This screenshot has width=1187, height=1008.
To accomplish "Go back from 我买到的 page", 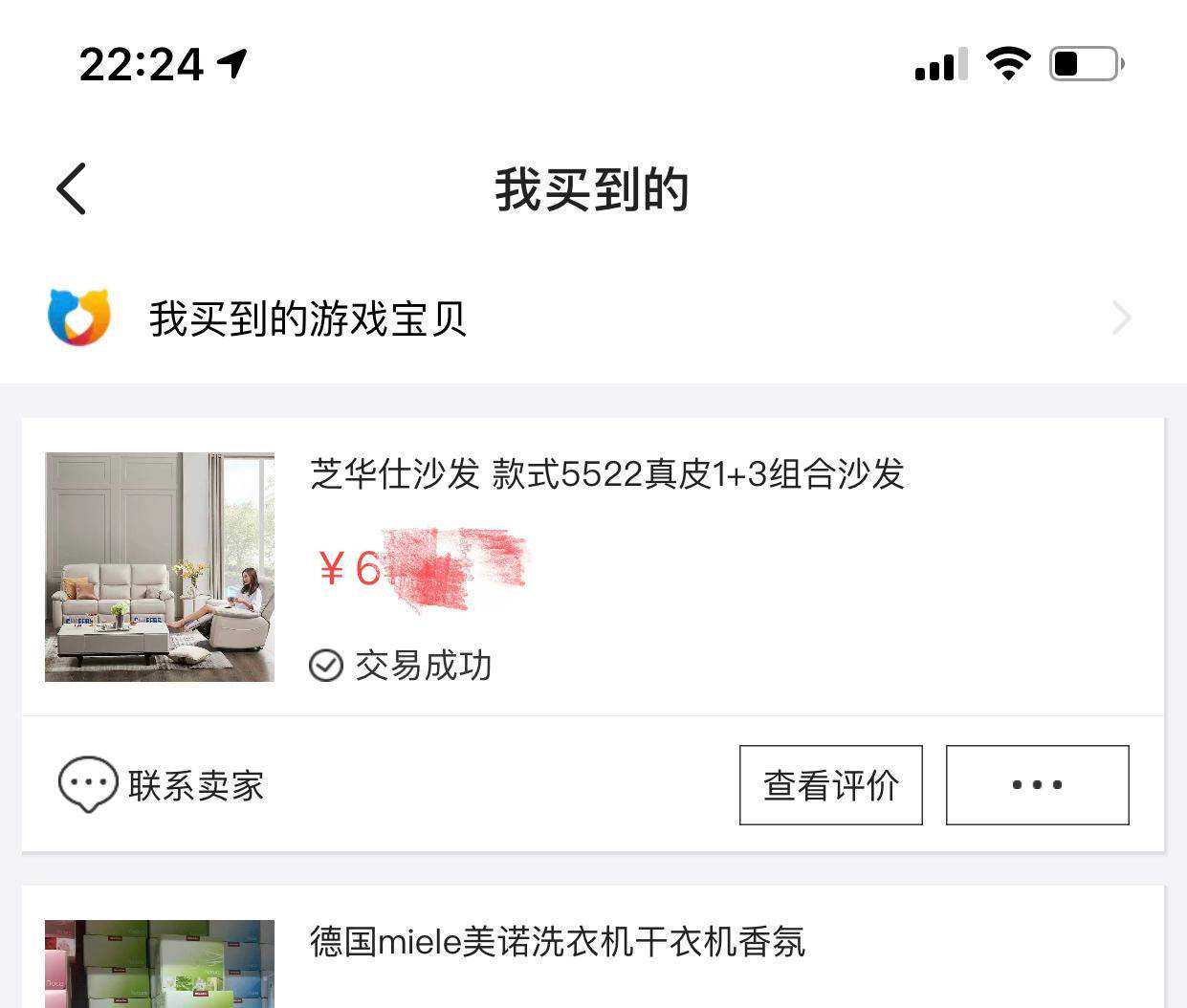I will (x=72, y=188).
